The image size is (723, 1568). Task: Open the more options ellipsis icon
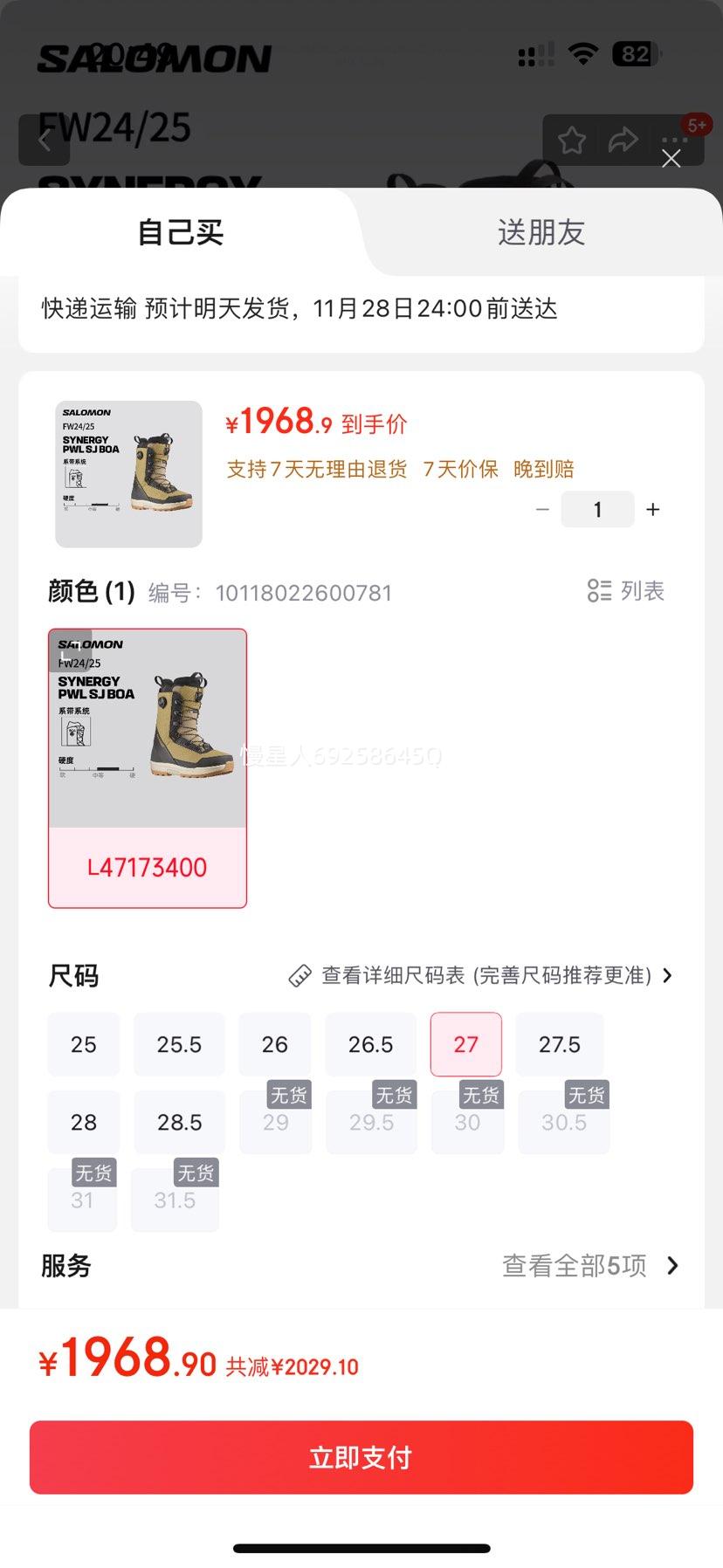tap(673, 140)
